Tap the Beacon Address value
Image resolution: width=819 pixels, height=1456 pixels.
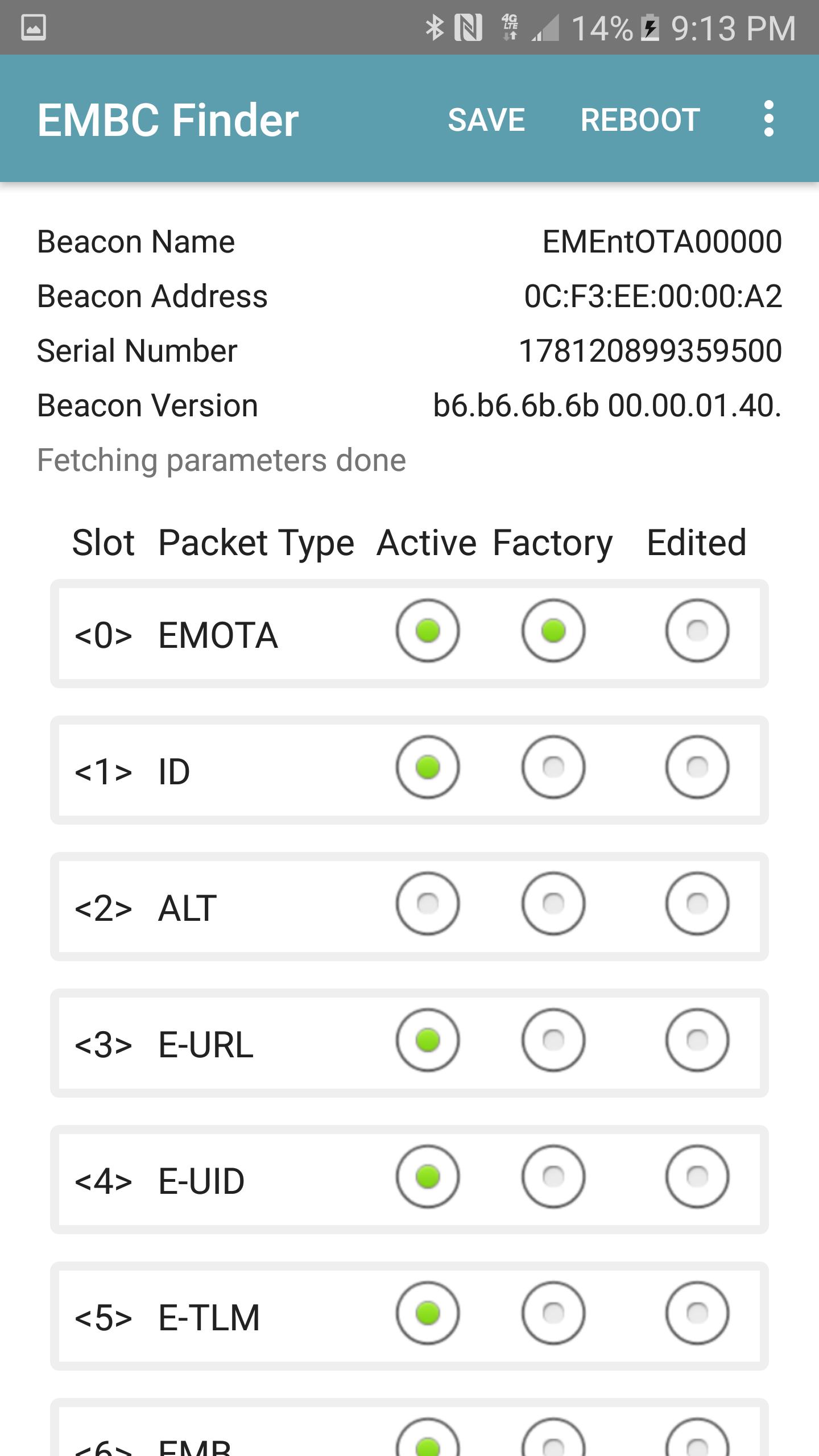pyautogui.click(x=653, y=296)
